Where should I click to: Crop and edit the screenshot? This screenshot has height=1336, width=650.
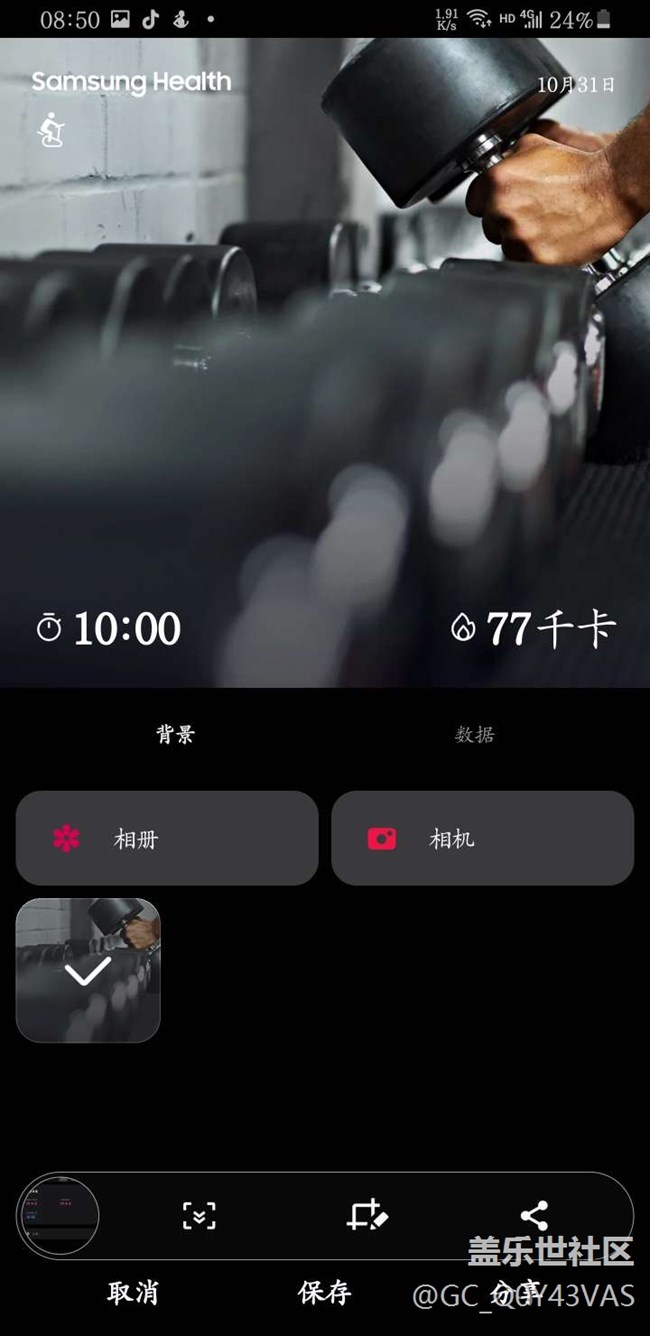tap(366, 1216)
